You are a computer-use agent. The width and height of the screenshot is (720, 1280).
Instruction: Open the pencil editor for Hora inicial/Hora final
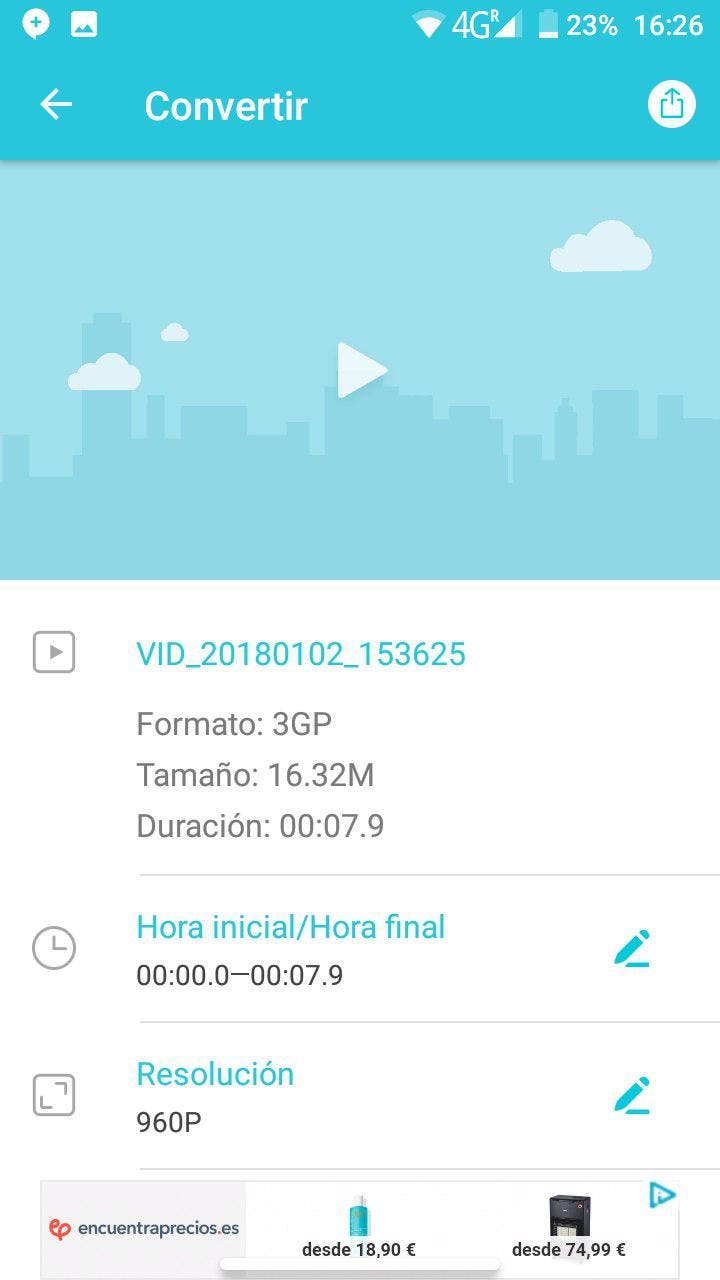click(x=632, y=948)
